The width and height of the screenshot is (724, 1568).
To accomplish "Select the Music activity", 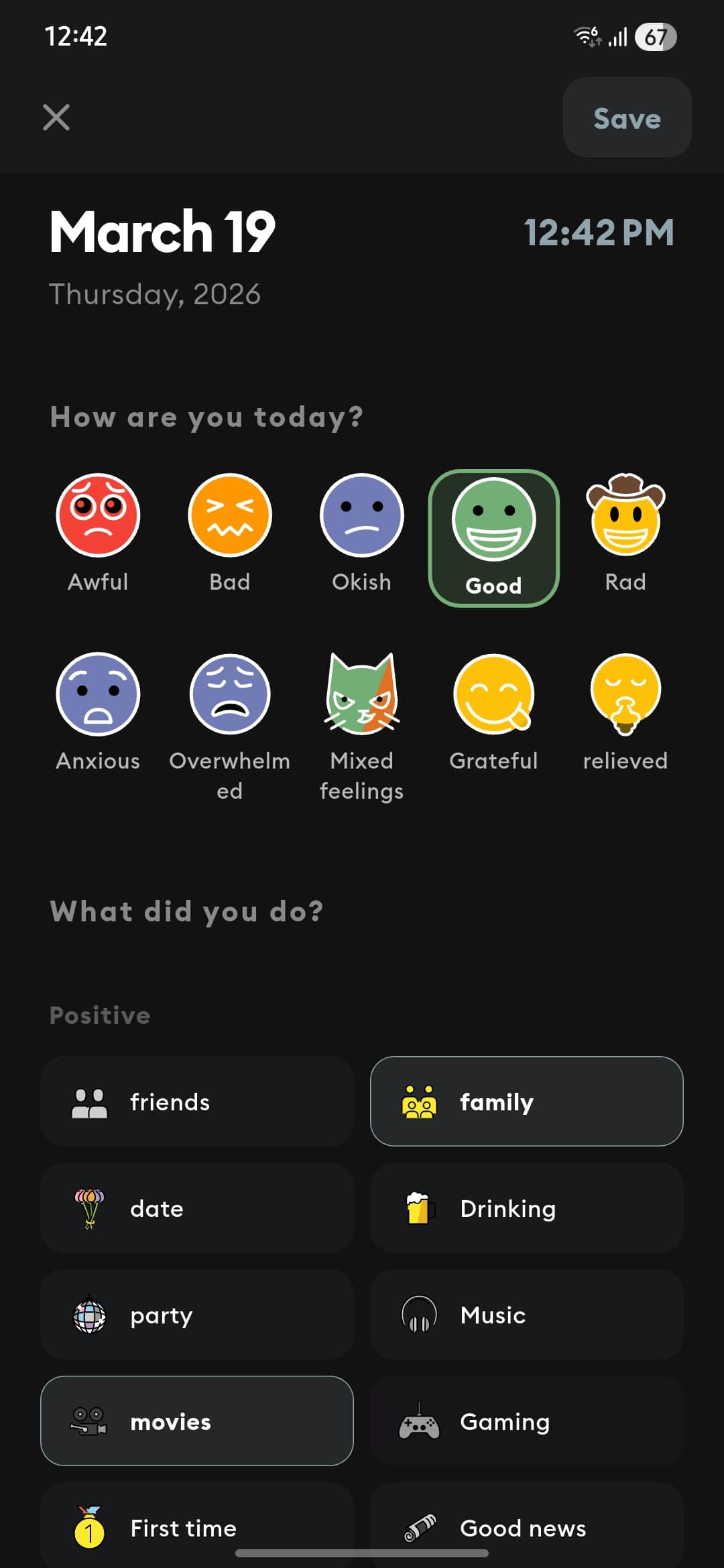I will pyautogui.click(x=526, y=1315).
